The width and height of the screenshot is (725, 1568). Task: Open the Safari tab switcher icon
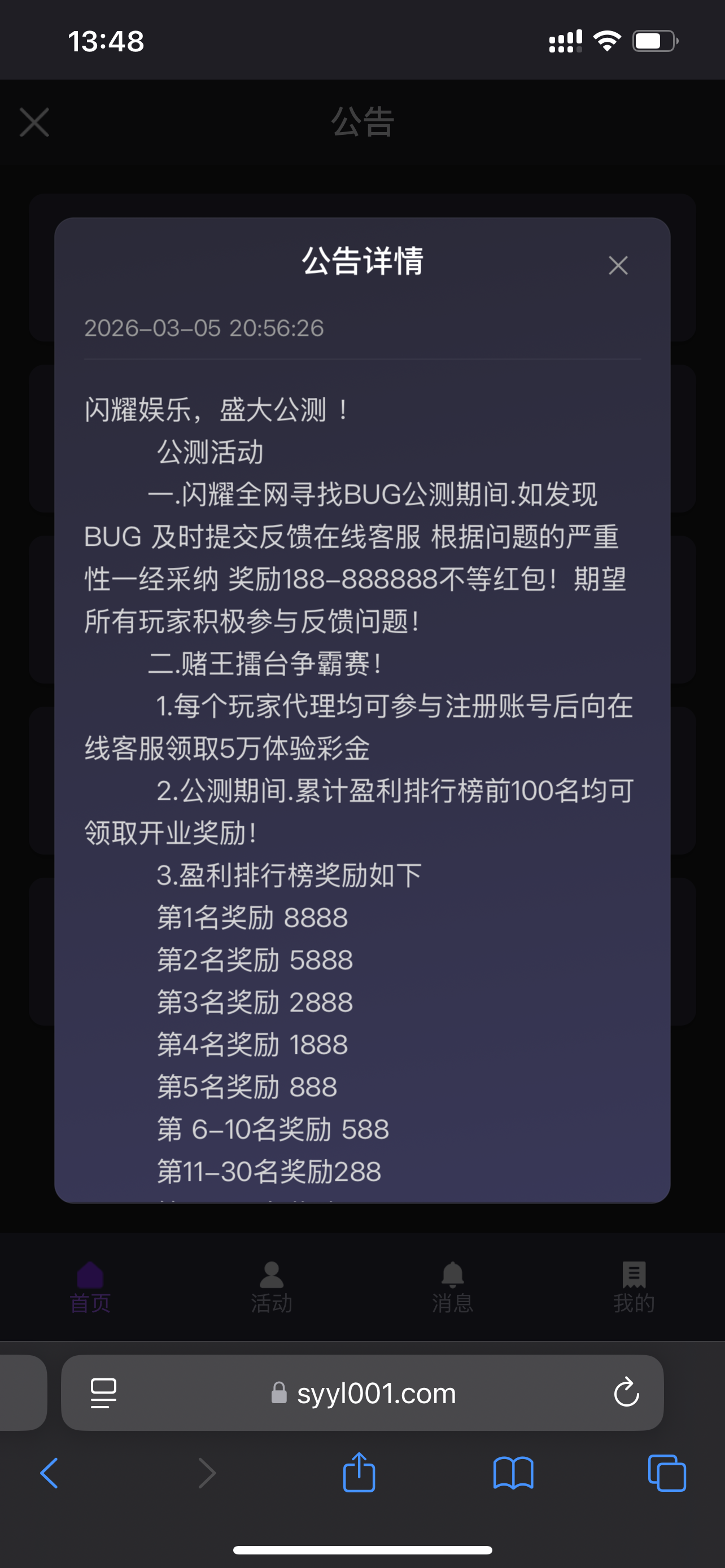(x=667, y=1473)
